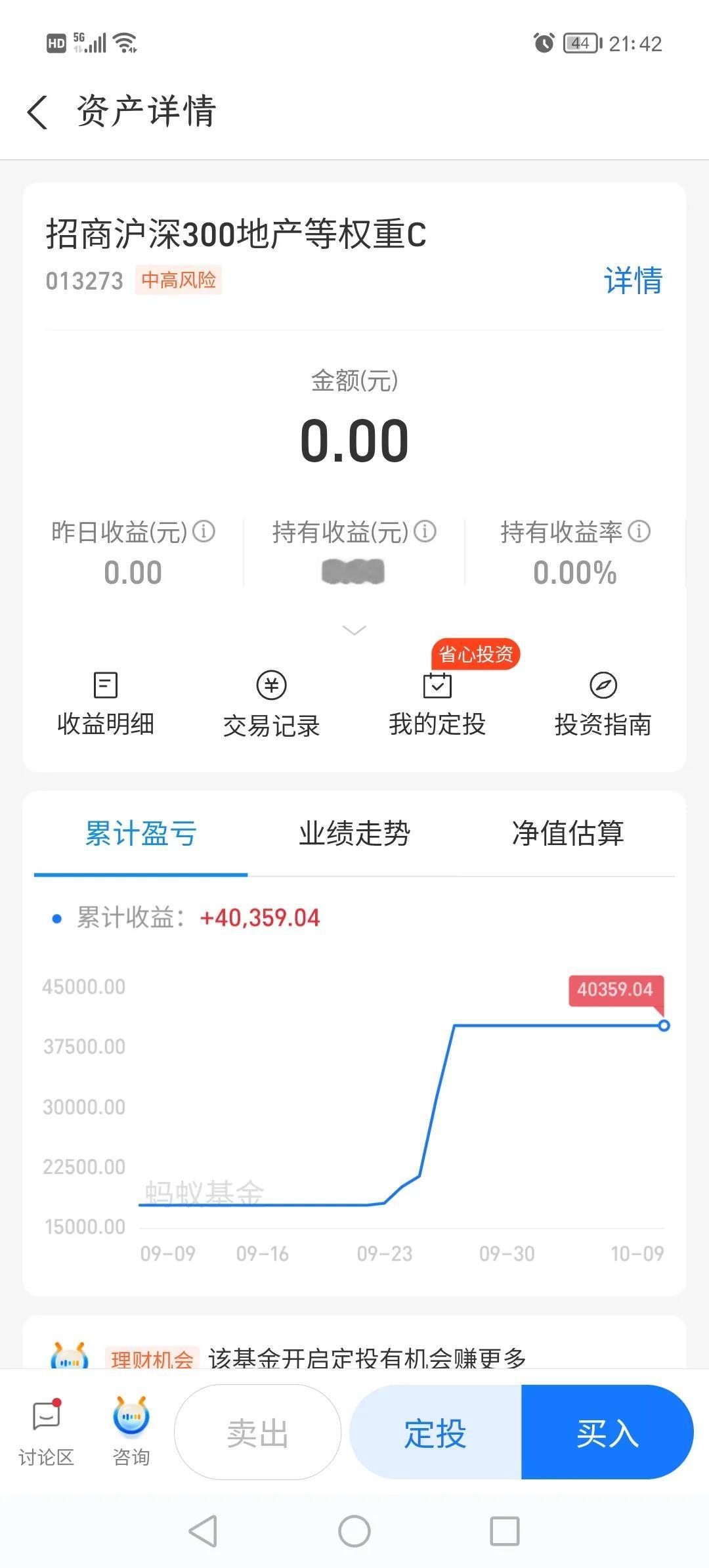Open the 理财机会 banner about 定投

point(354,1355)
